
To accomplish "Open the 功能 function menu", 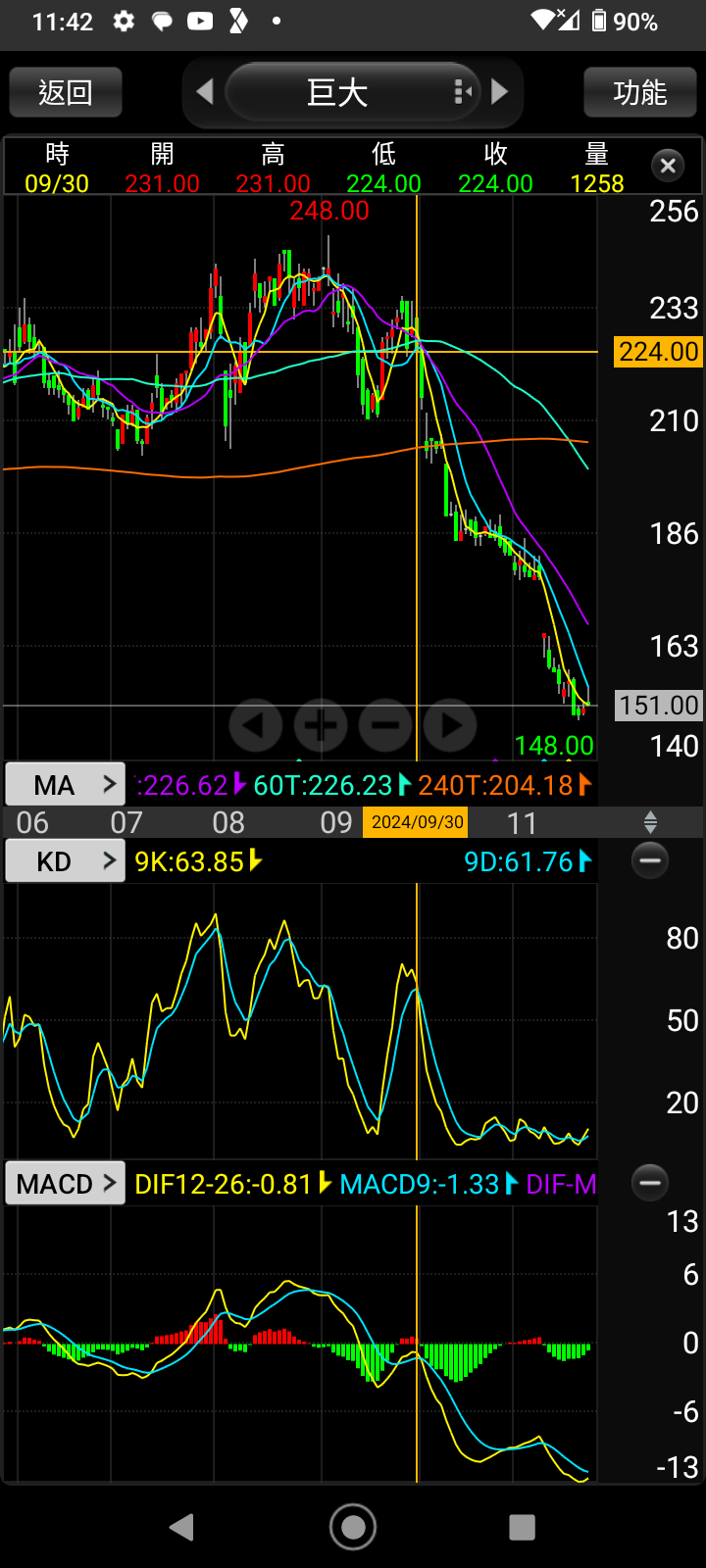I will point(639,93).
